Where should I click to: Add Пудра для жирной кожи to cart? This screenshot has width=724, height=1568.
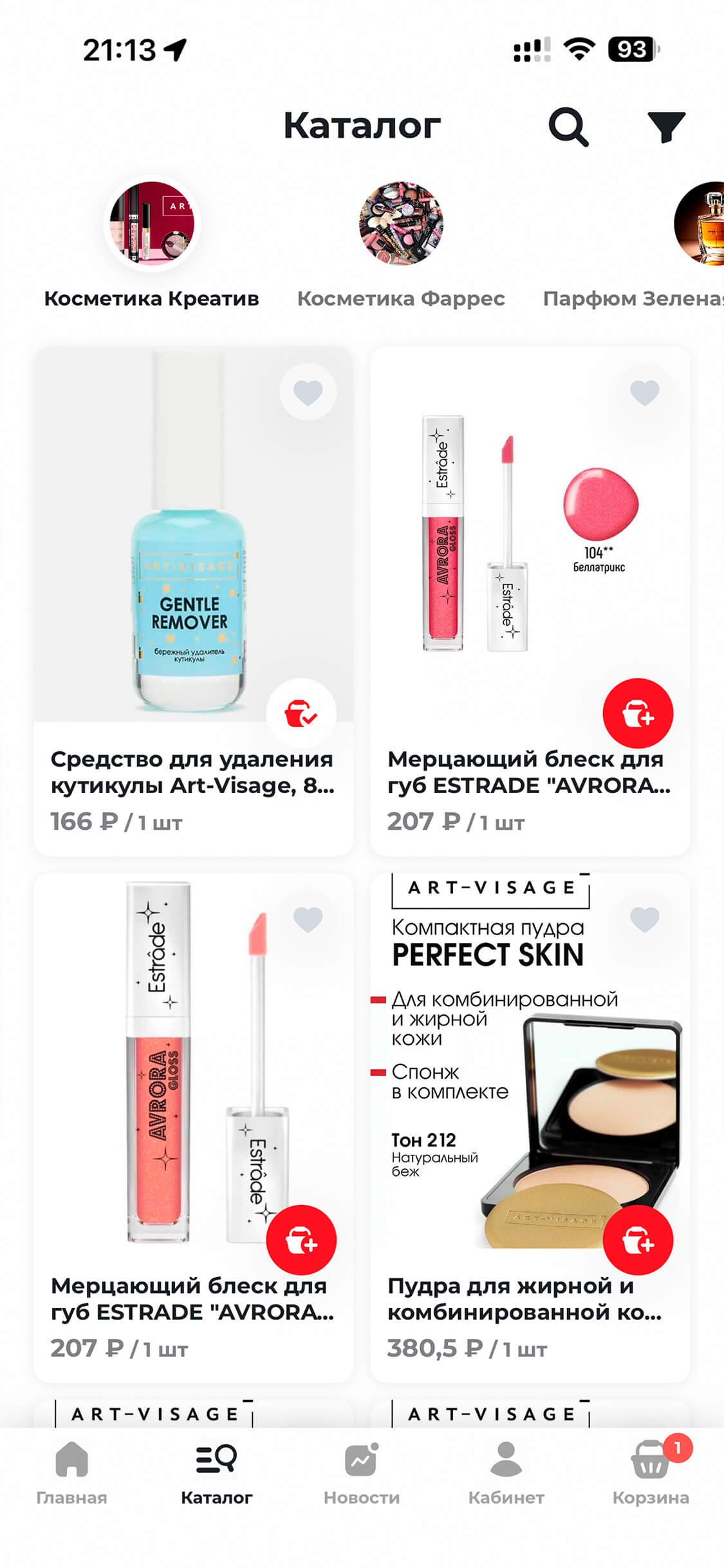click(x=637, y=1240)
